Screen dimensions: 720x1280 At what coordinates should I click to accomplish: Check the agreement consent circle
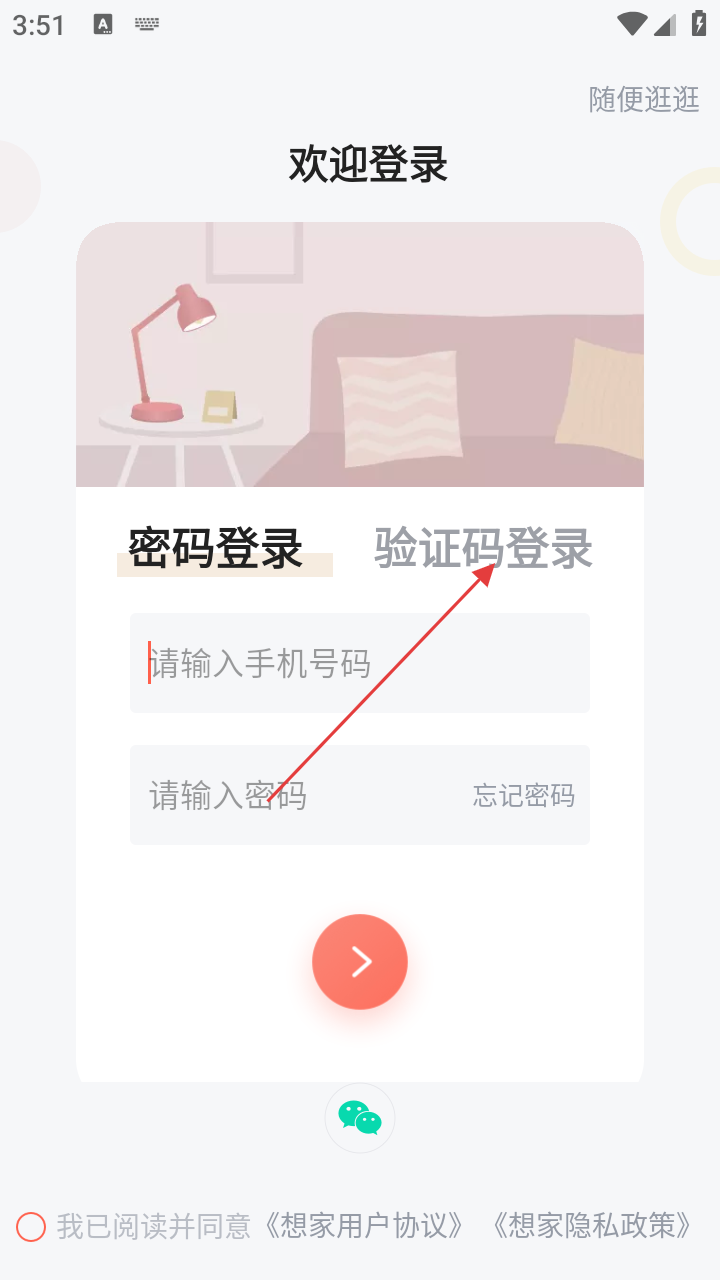click(31, 1226)
